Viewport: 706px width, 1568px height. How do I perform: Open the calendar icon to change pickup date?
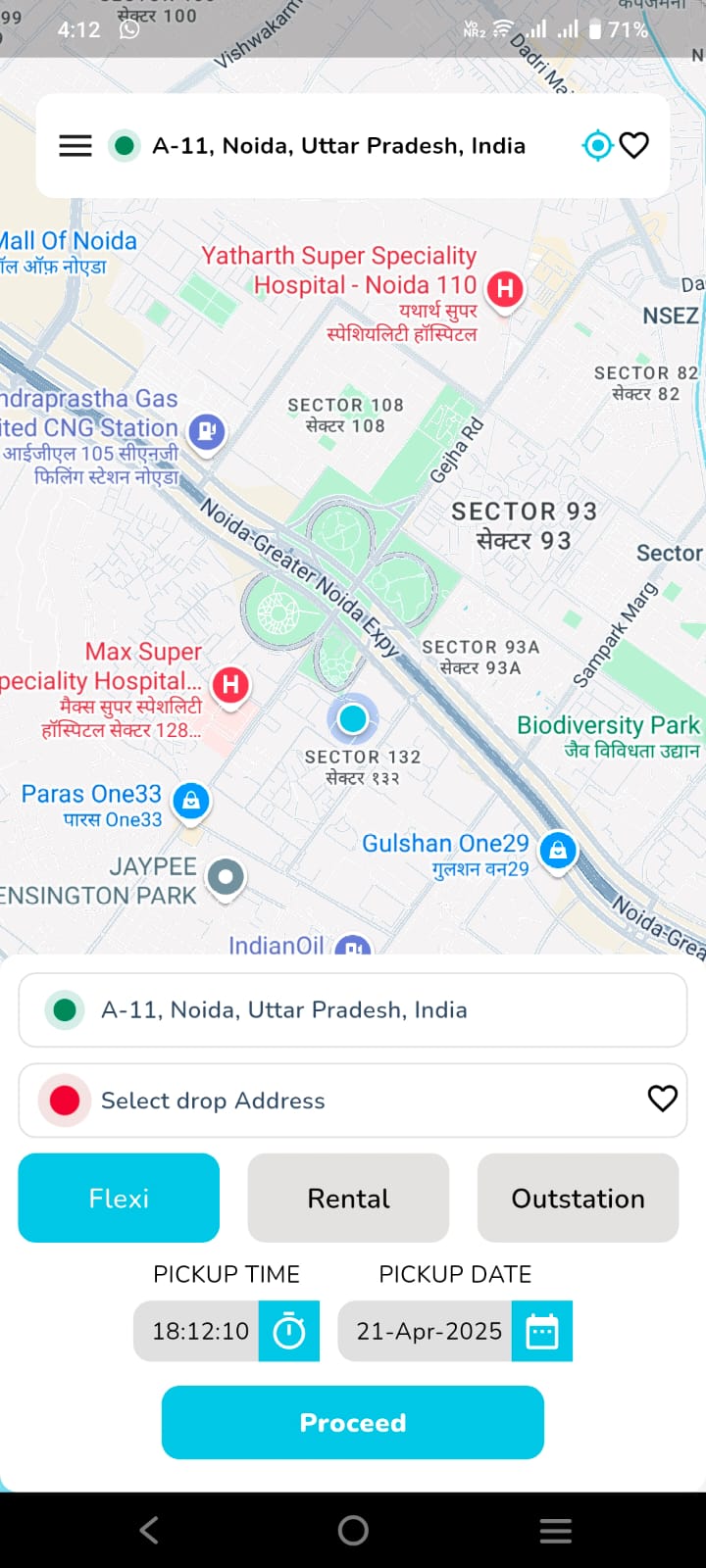coord(542,1331)
